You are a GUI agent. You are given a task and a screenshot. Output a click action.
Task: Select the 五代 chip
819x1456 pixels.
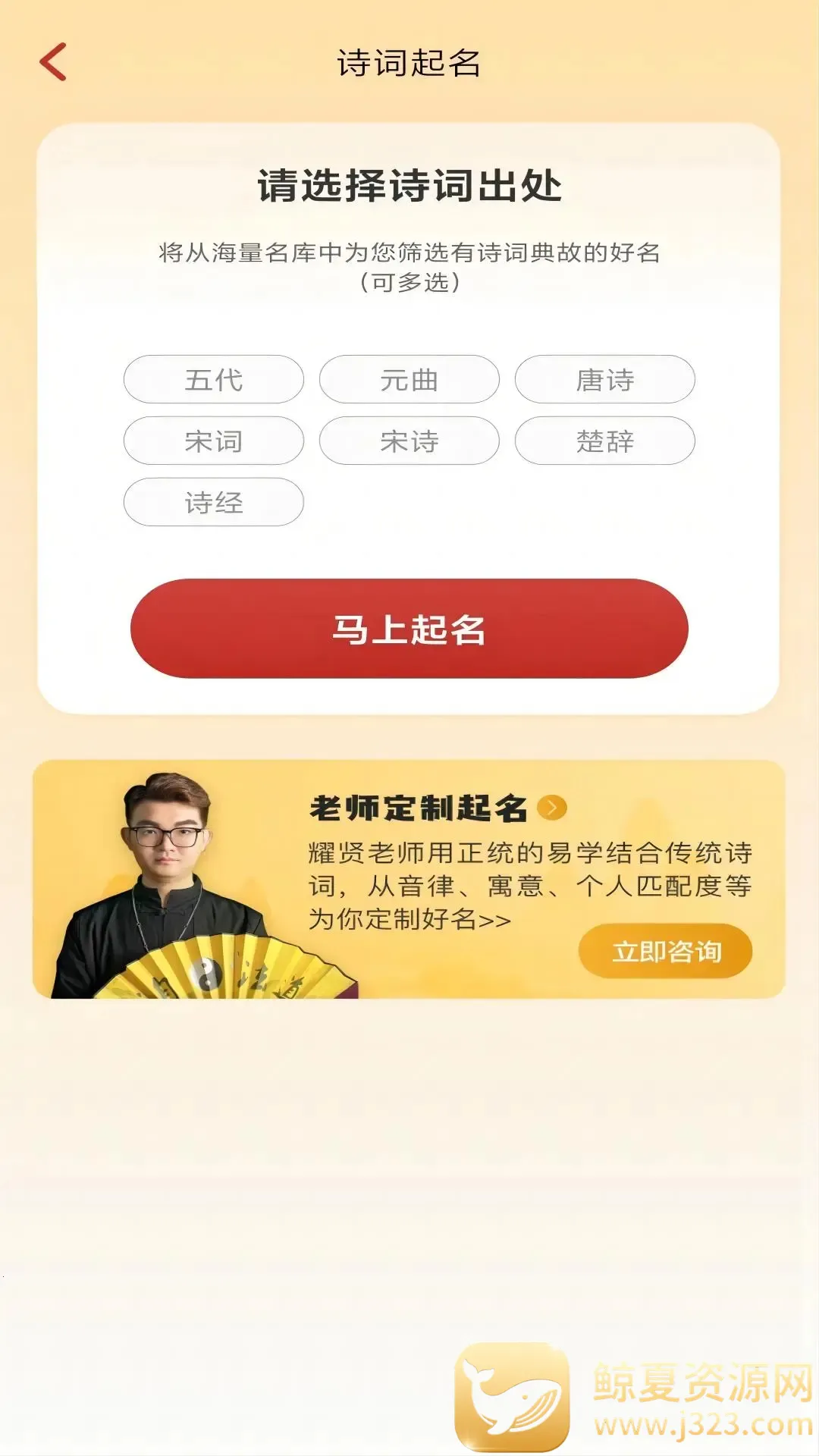tap(214, 379)
